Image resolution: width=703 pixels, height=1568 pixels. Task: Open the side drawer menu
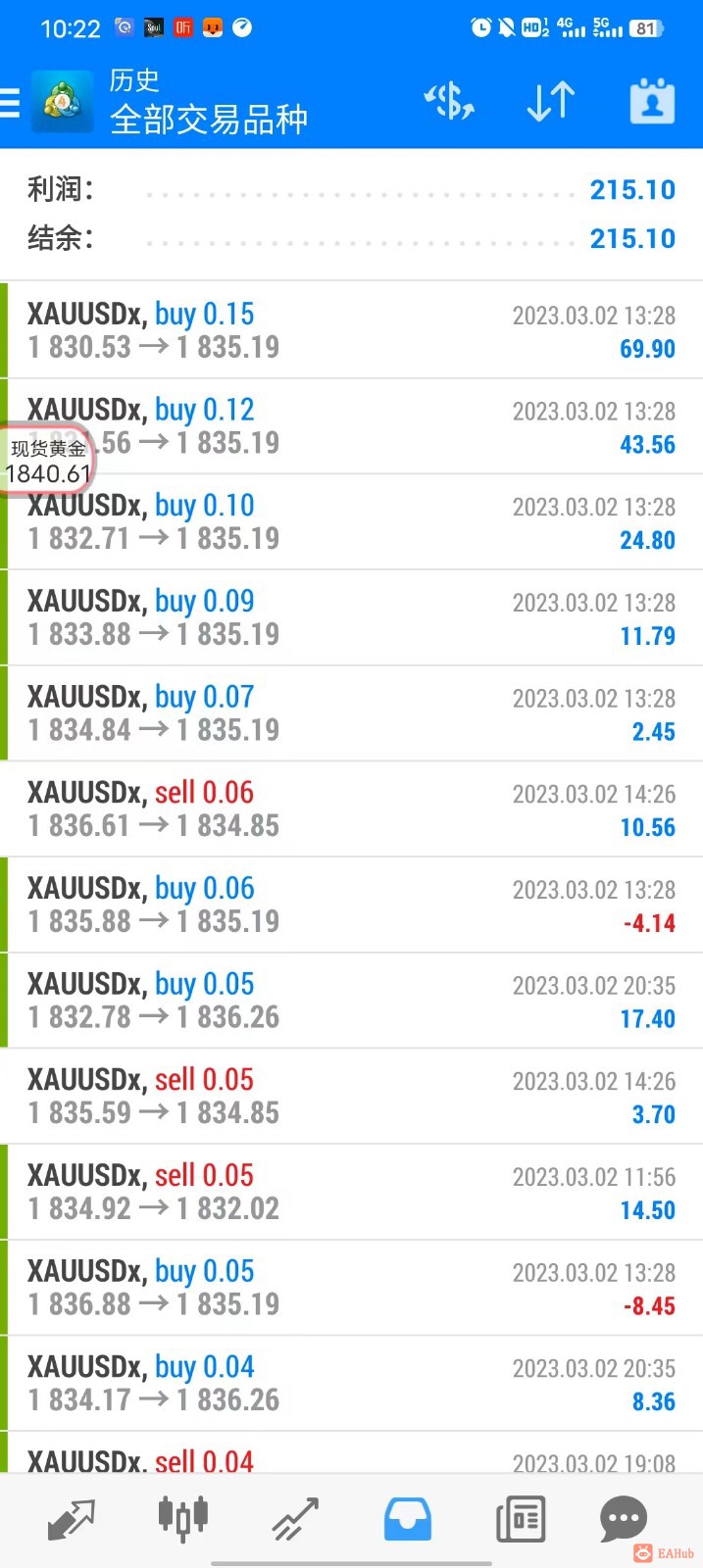click(x=10, y=102)
